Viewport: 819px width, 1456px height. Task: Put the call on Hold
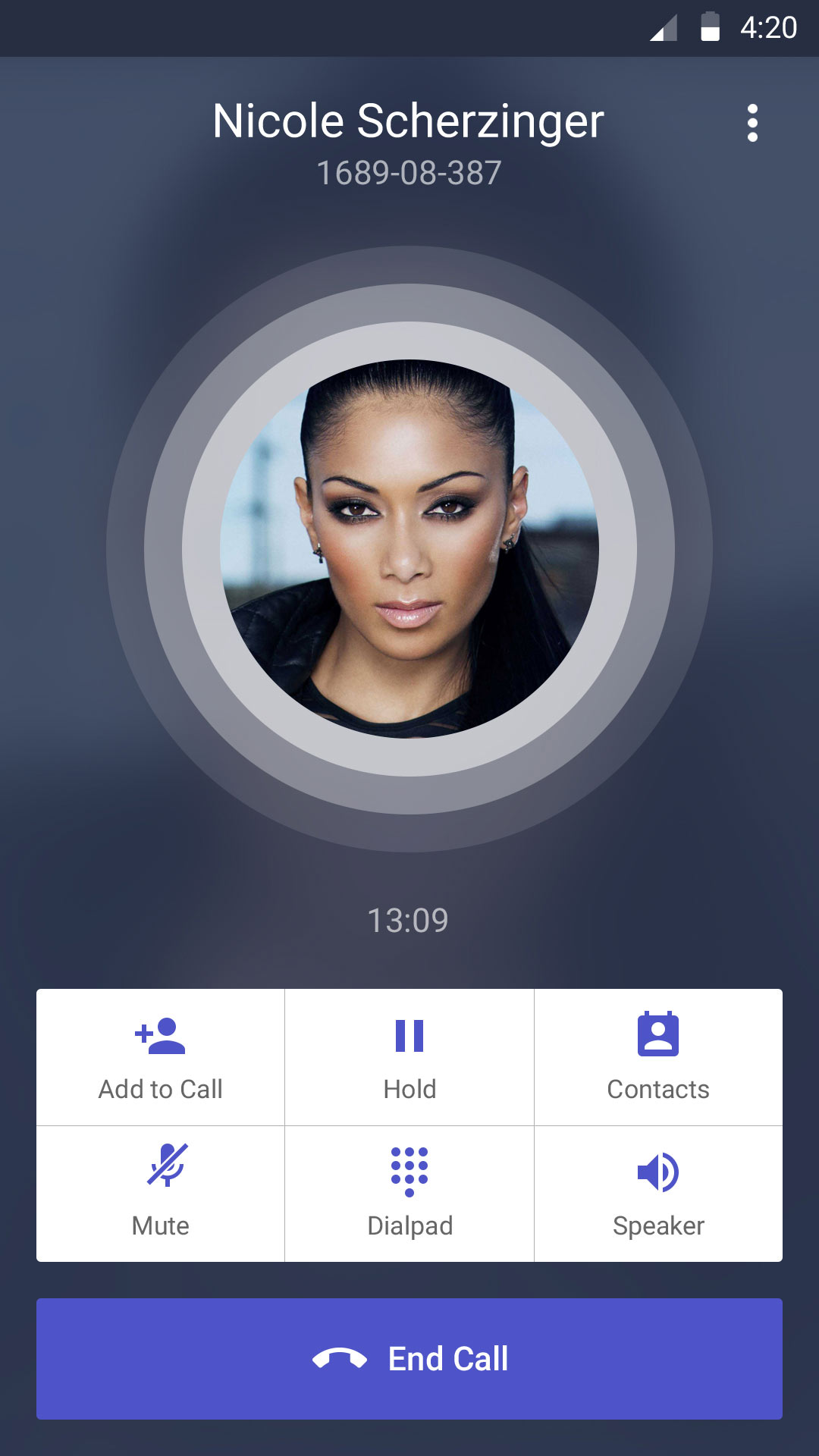click(409, 1057)
